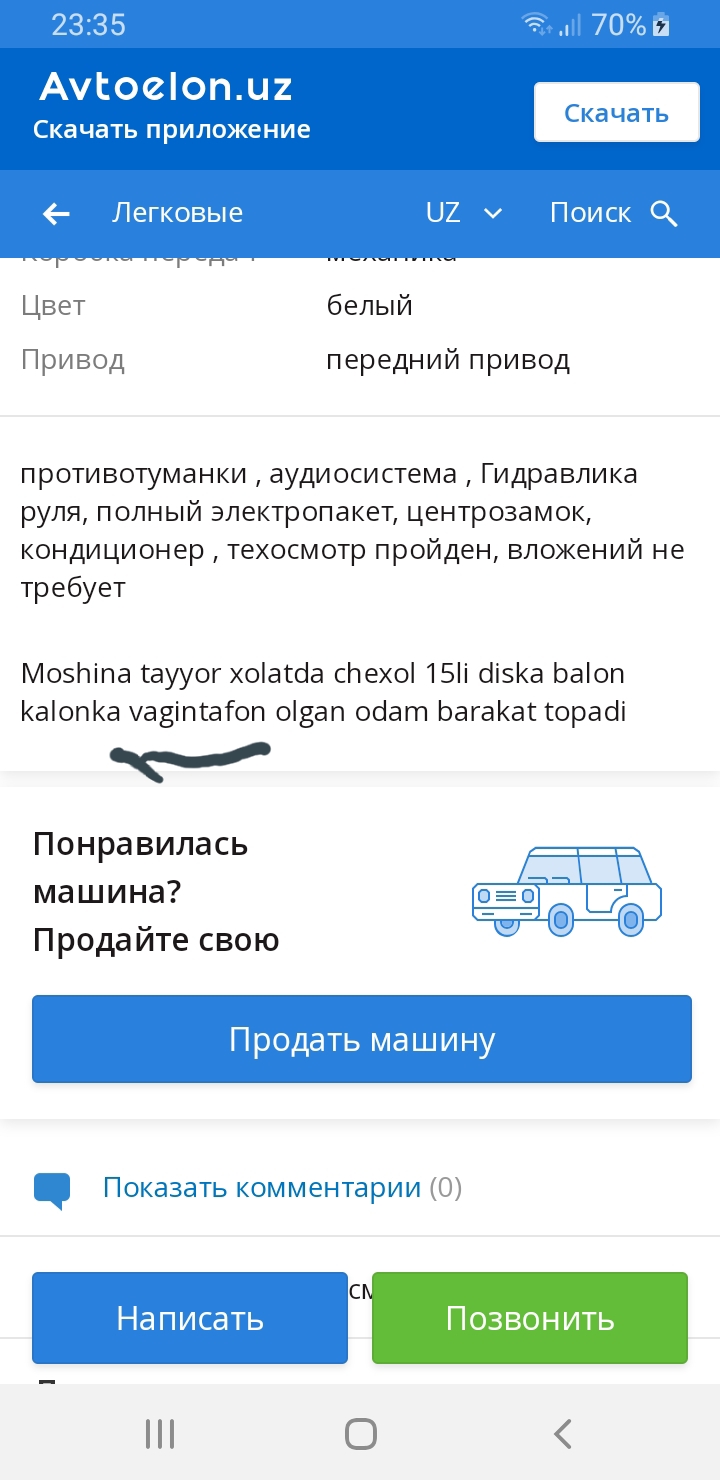Go back using the arrow icon

[56, 213]
